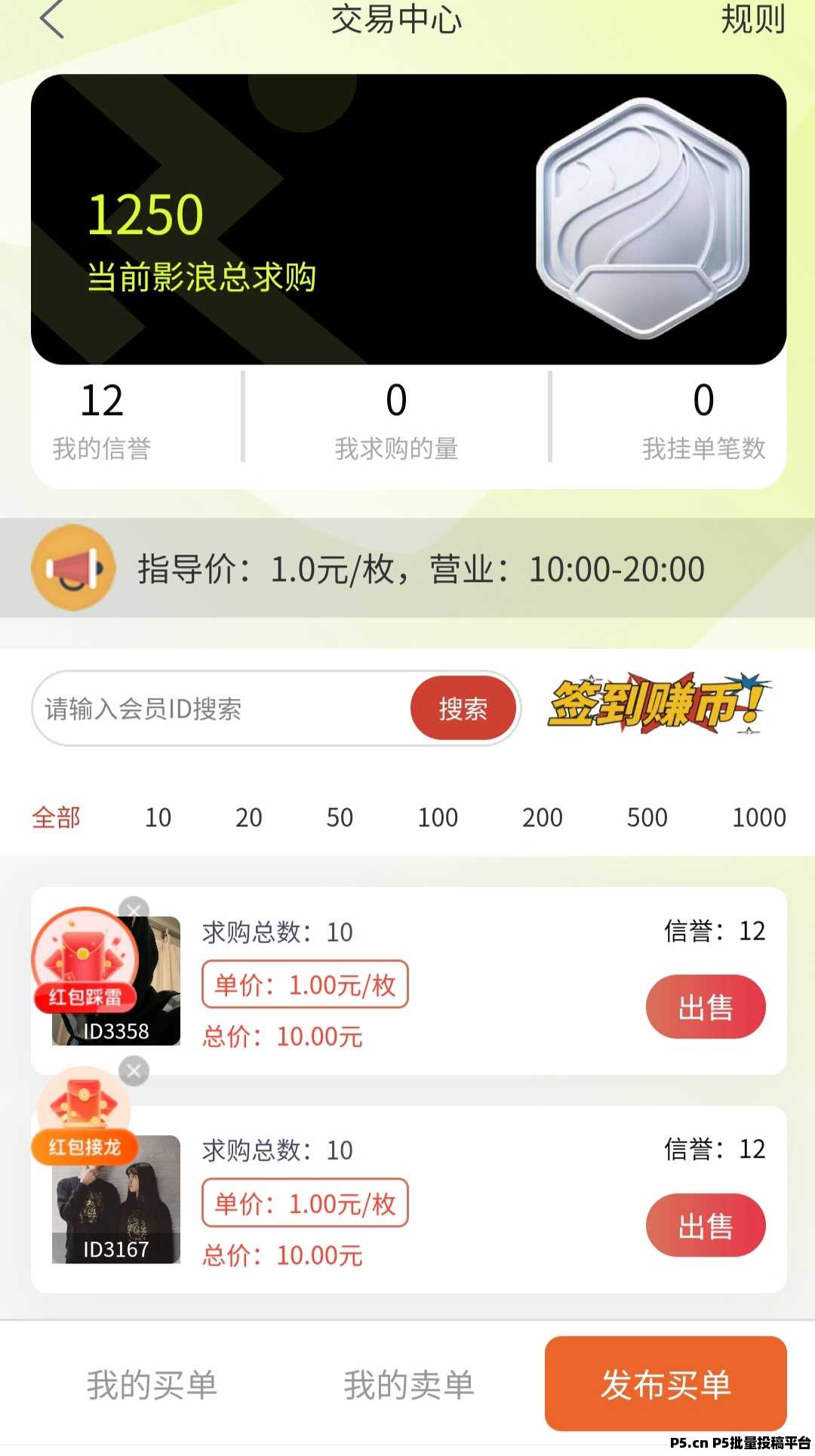Click the back arrow to leave 交易中心

[49, 20]
